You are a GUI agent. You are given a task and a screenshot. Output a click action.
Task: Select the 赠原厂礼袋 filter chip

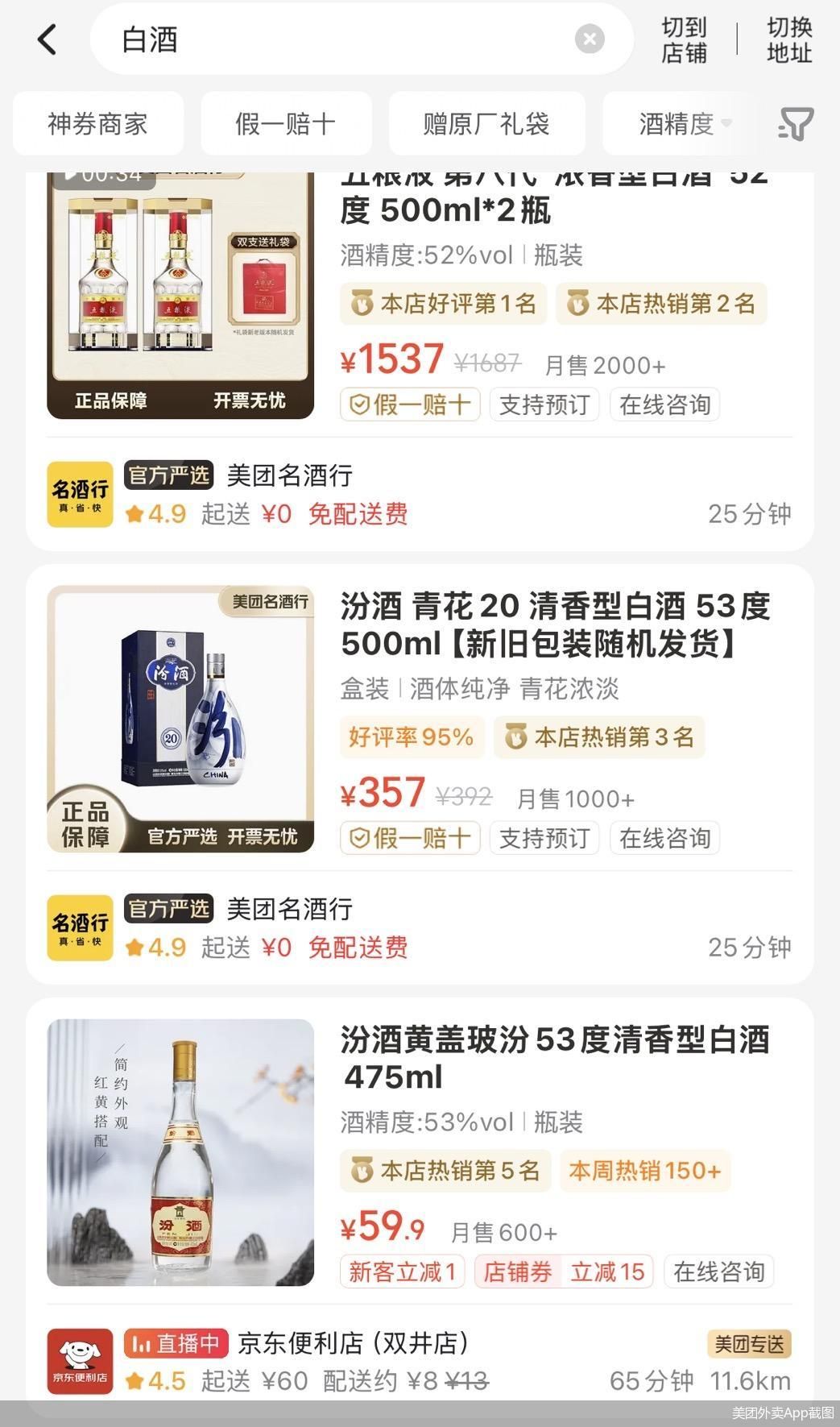[486, 124]
